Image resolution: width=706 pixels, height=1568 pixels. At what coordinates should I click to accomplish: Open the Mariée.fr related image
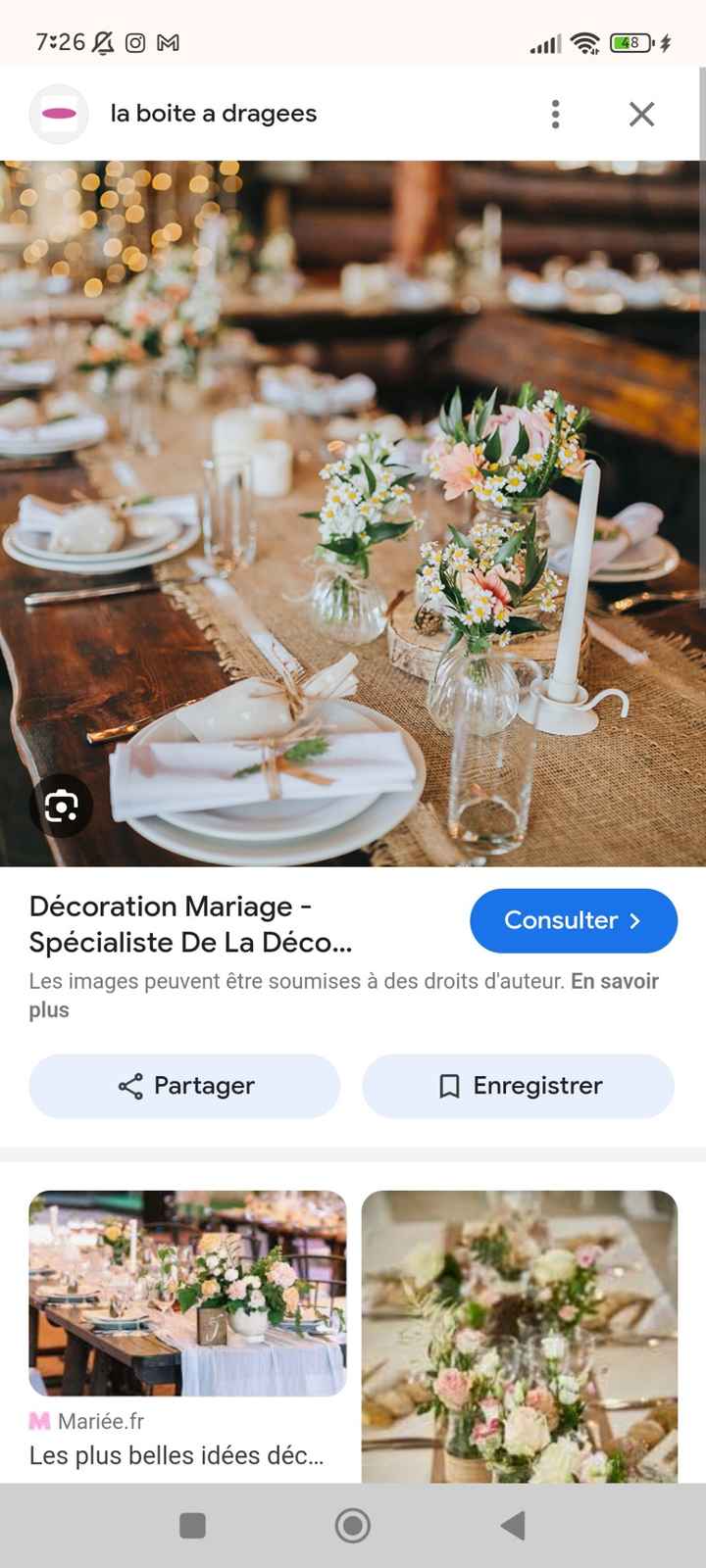click(x=187, y=1293)
